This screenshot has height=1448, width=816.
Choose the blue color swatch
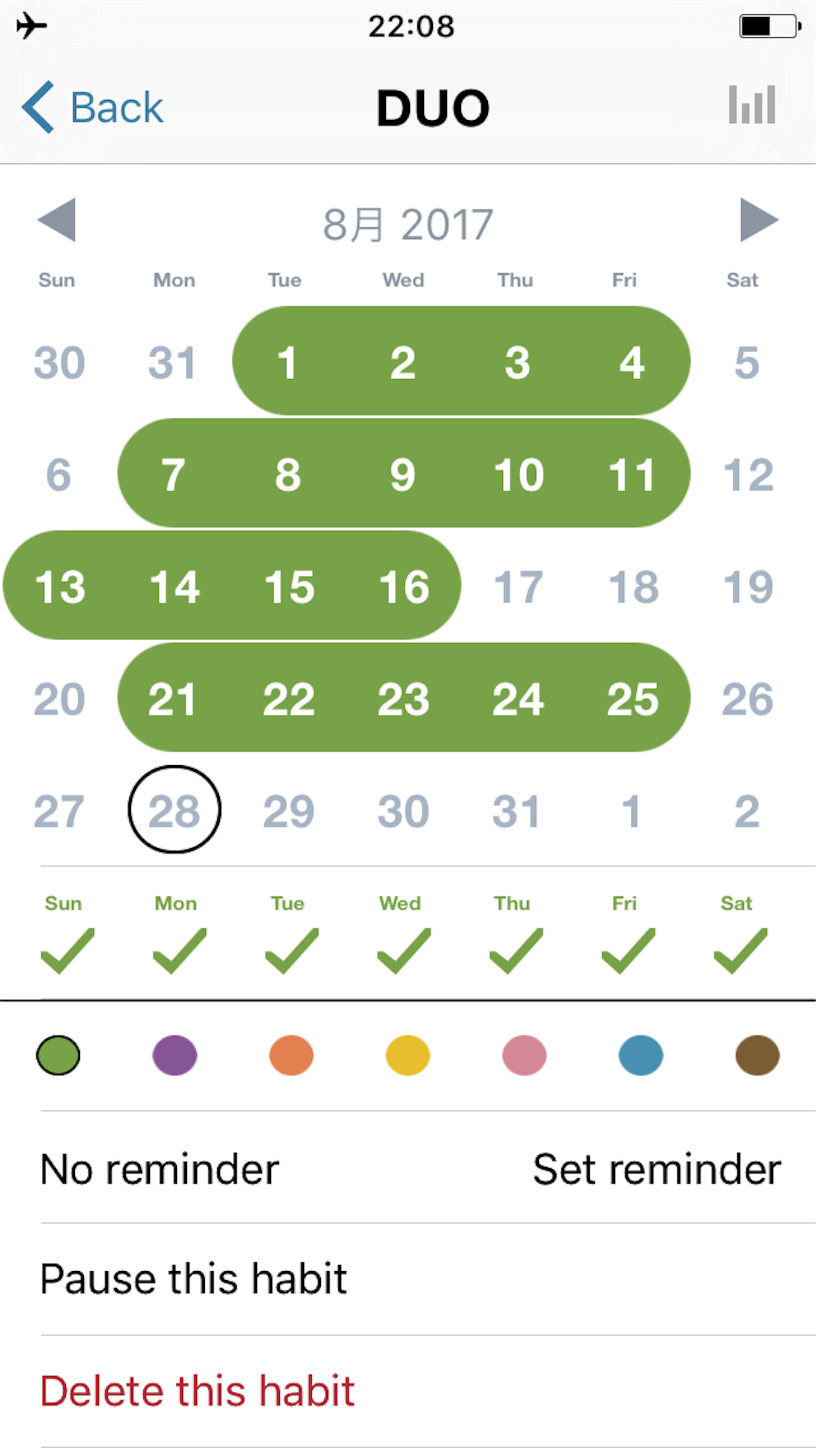click(x=641, y=1055)
